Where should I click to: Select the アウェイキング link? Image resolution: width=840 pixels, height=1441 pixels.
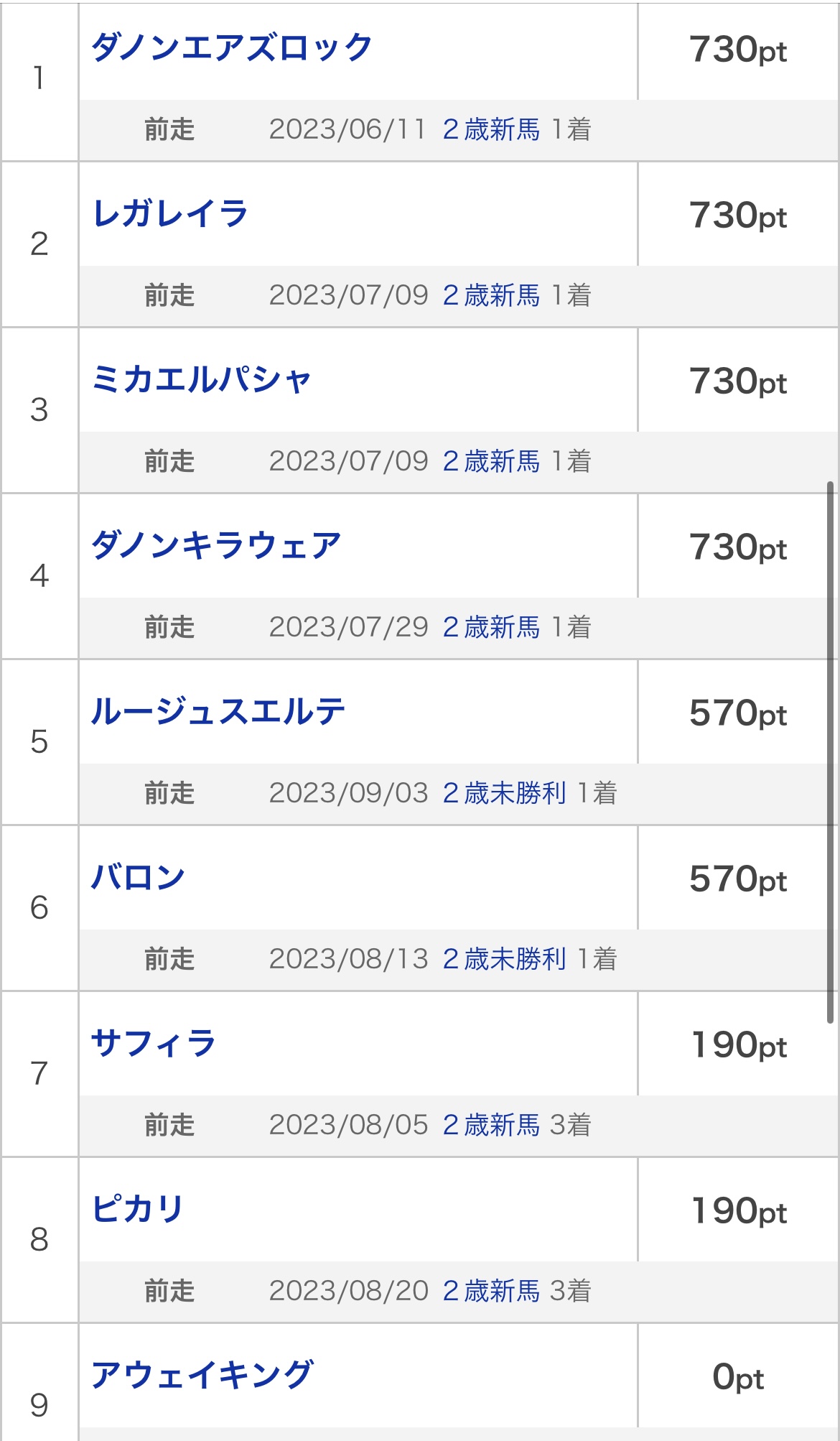[202, 1376]
